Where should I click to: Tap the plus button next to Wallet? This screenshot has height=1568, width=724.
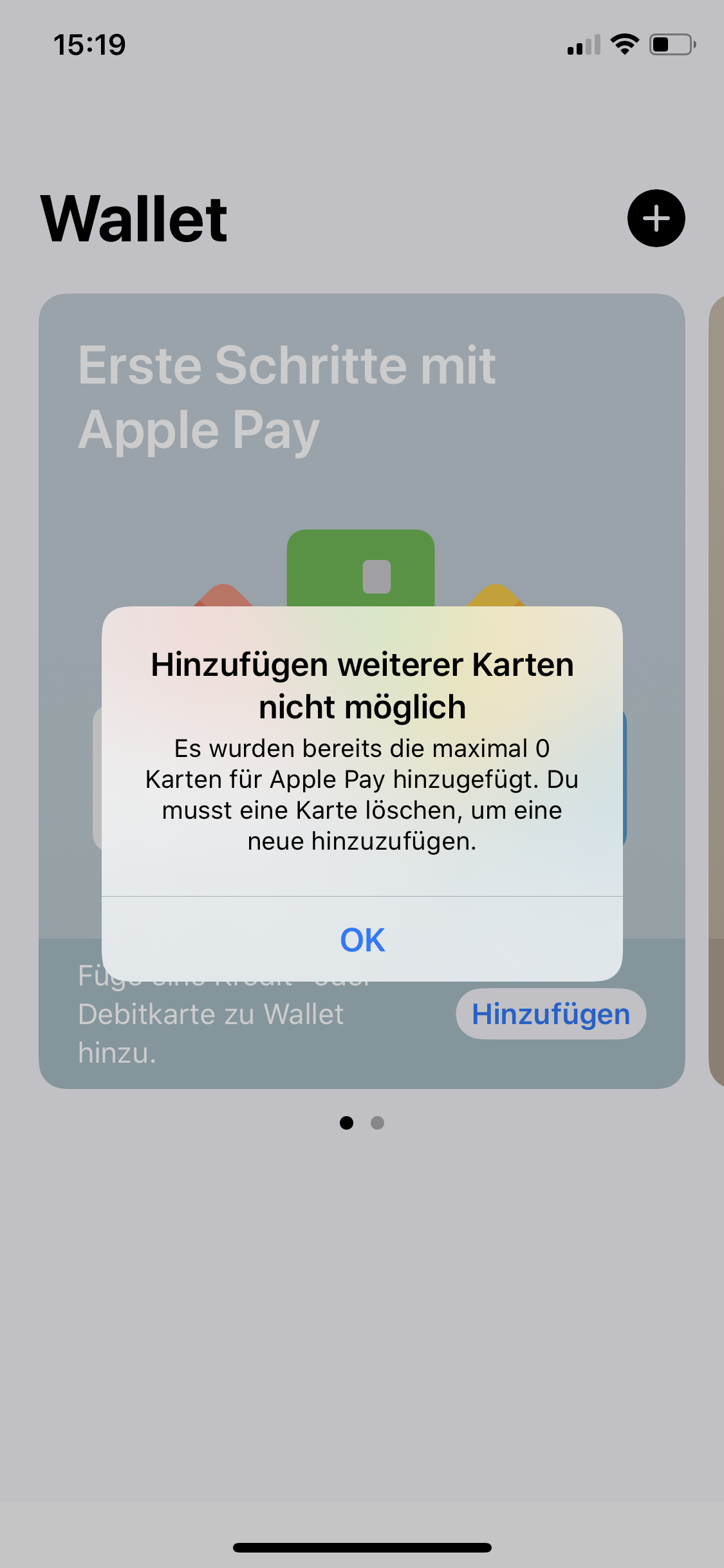tap(656, 218)
